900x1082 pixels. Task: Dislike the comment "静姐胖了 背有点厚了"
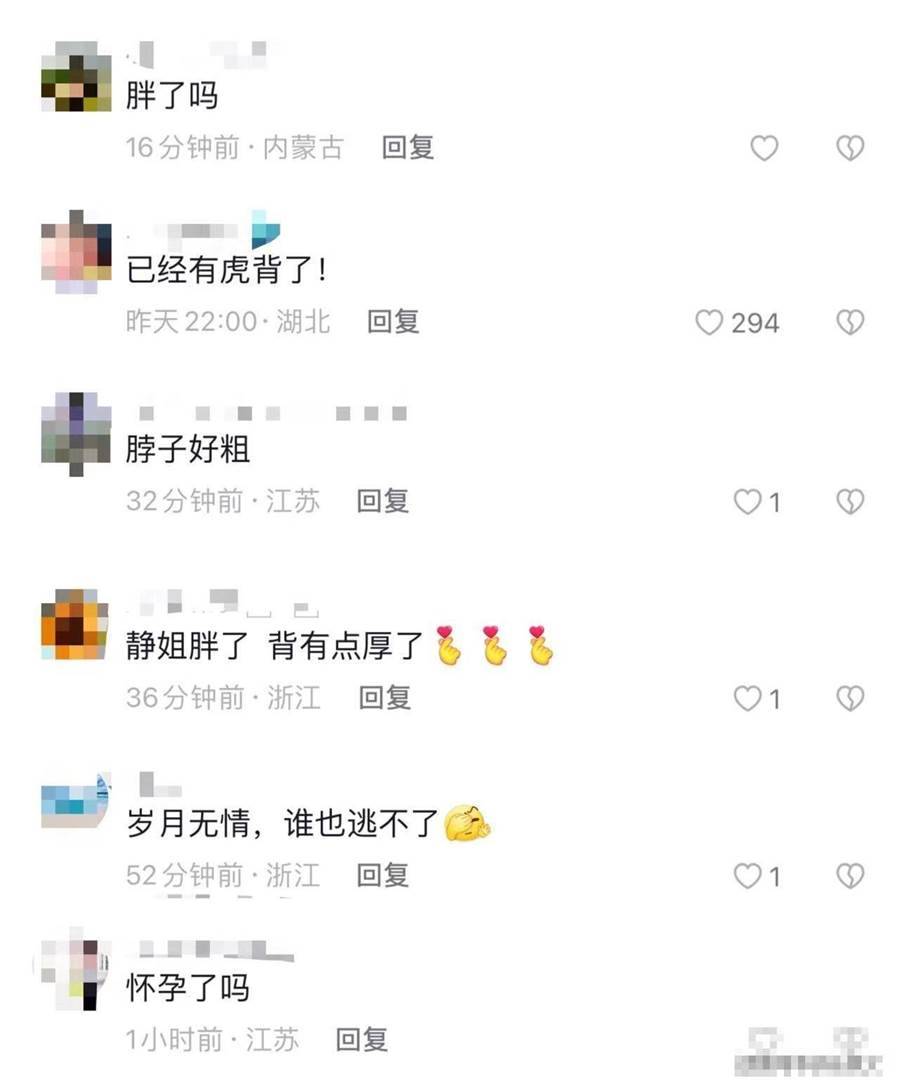[x=849, y=698]
